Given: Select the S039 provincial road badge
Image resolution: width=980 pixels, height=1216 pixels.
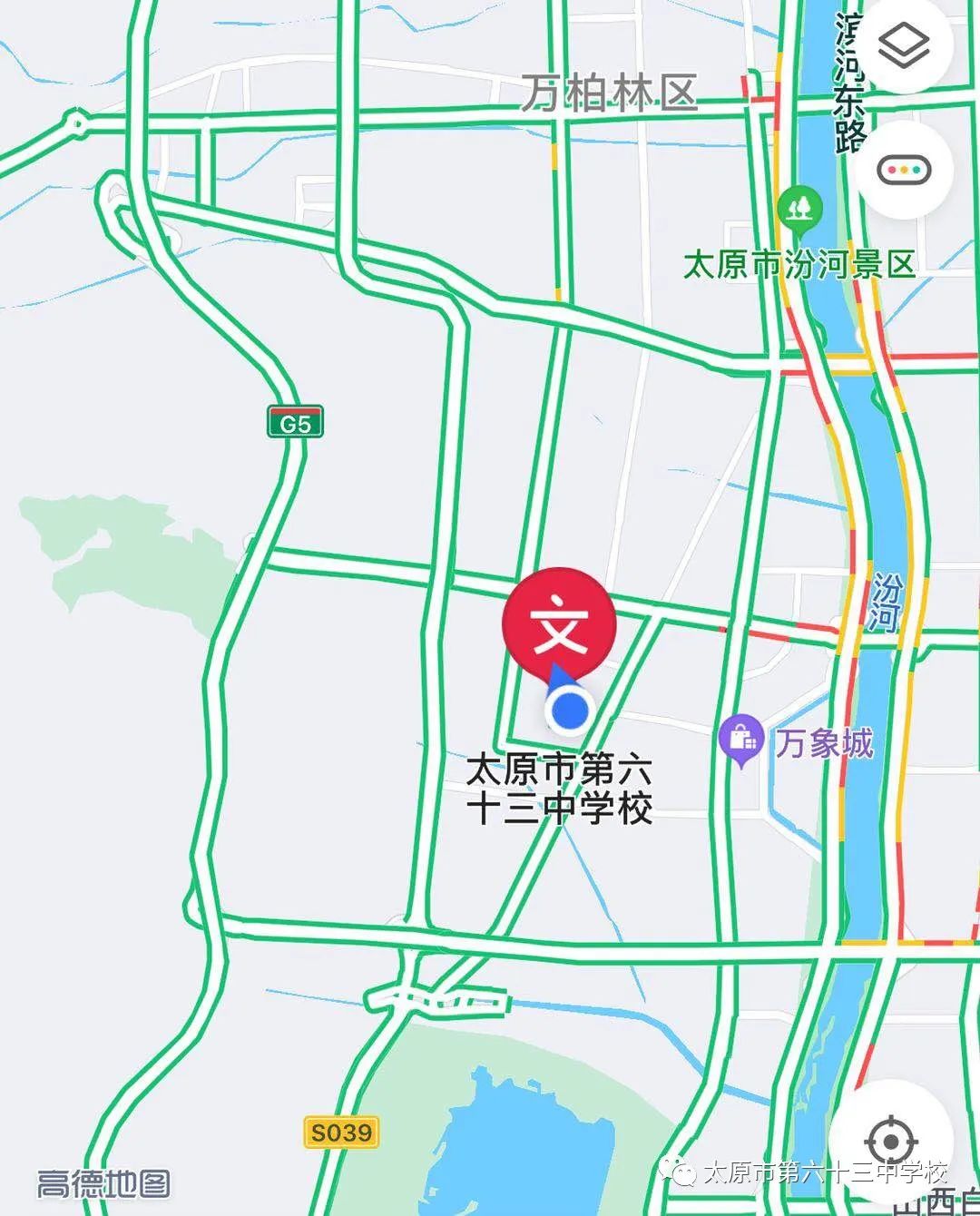Looking at the screenshot, I should tap(340, 1133).
